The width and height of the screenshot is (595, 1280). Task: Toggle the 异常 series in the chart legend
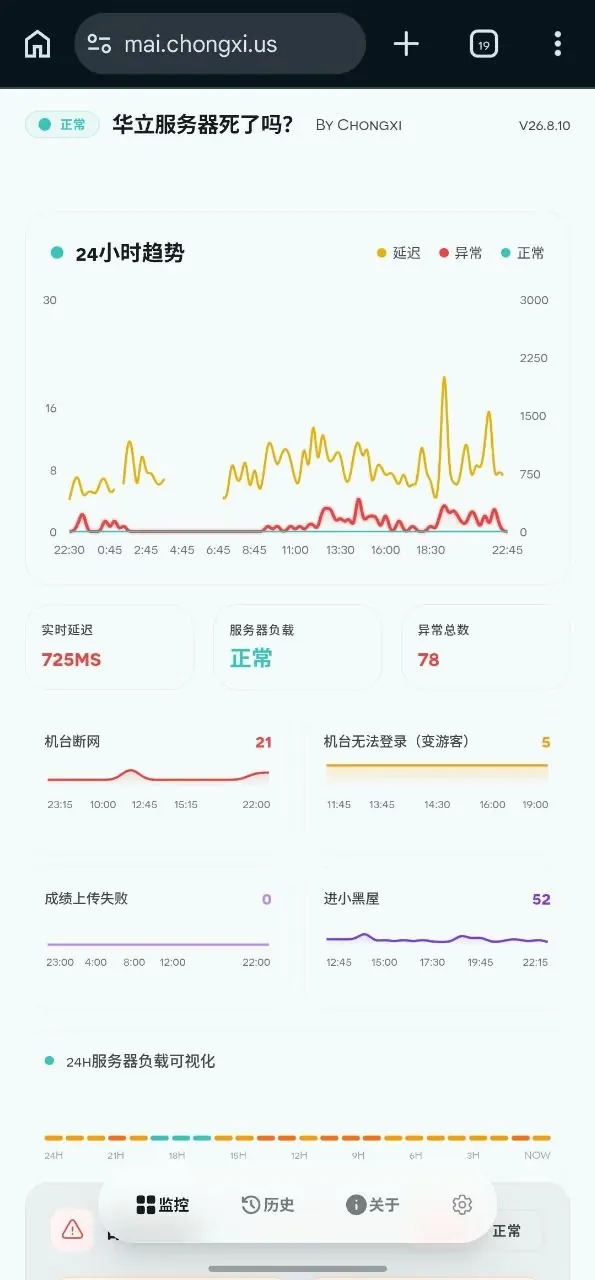[x=460, y=253]
